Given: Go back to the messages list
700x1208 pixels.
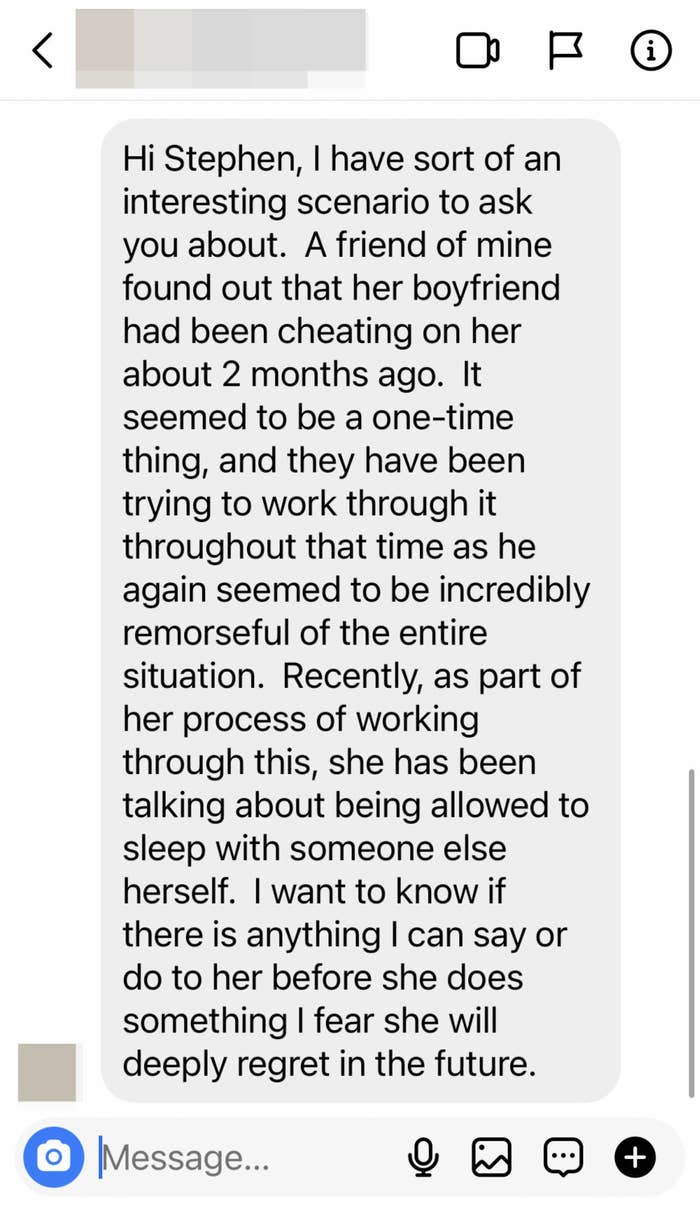Looking at the screenshot, I should coord(41,51).
